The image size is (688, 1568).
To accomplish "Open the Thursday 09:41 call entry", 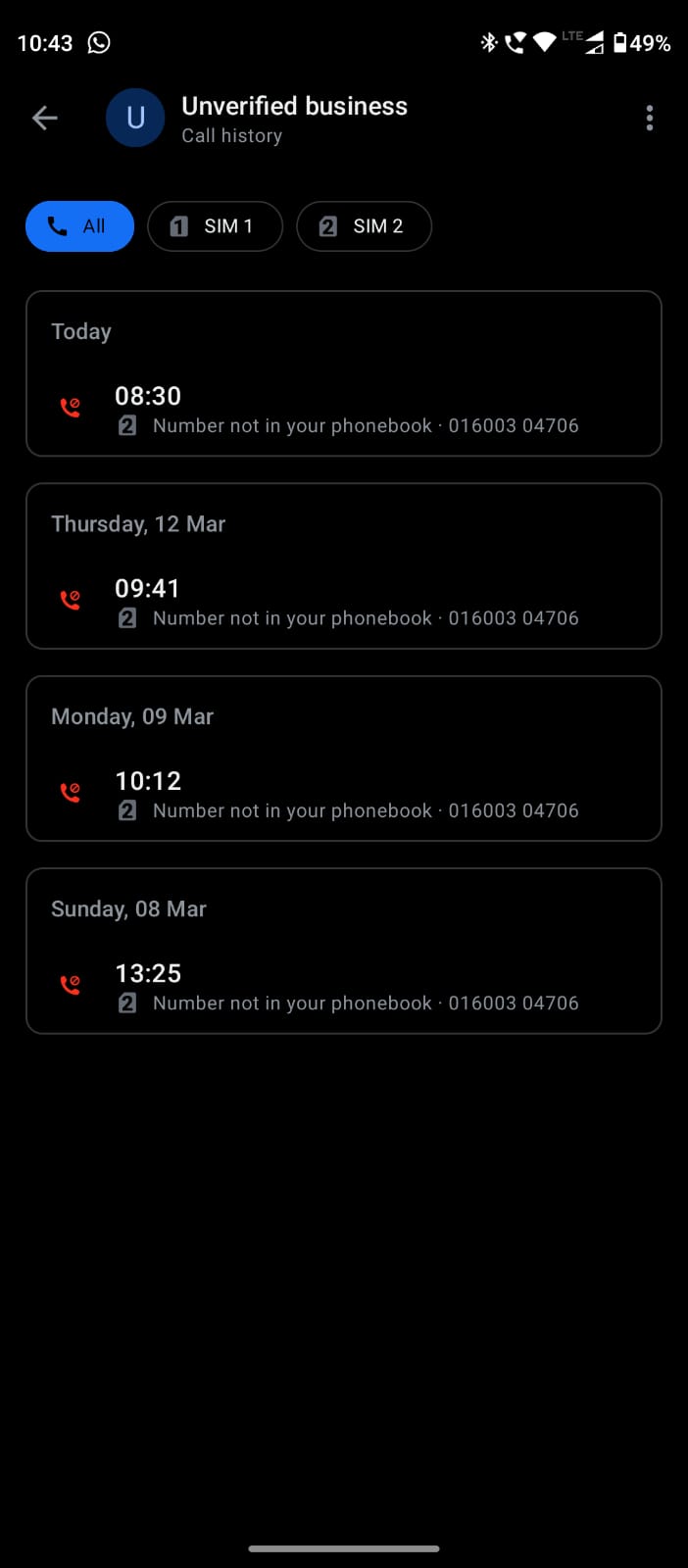I will click(x=343, y=602).
